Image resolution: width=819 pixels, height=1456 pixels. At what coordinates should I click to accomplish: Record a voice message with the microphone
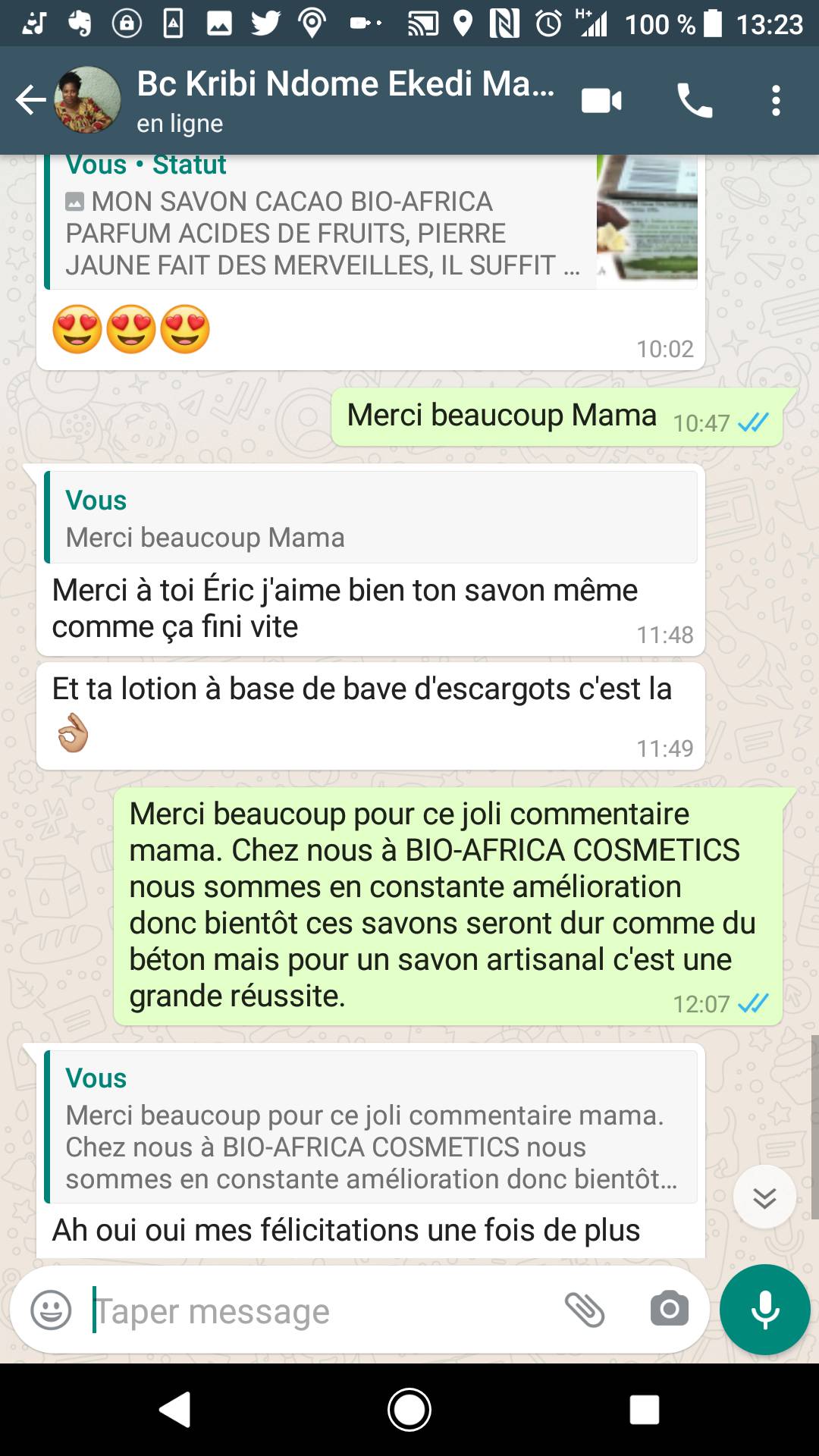point(764,1310)
